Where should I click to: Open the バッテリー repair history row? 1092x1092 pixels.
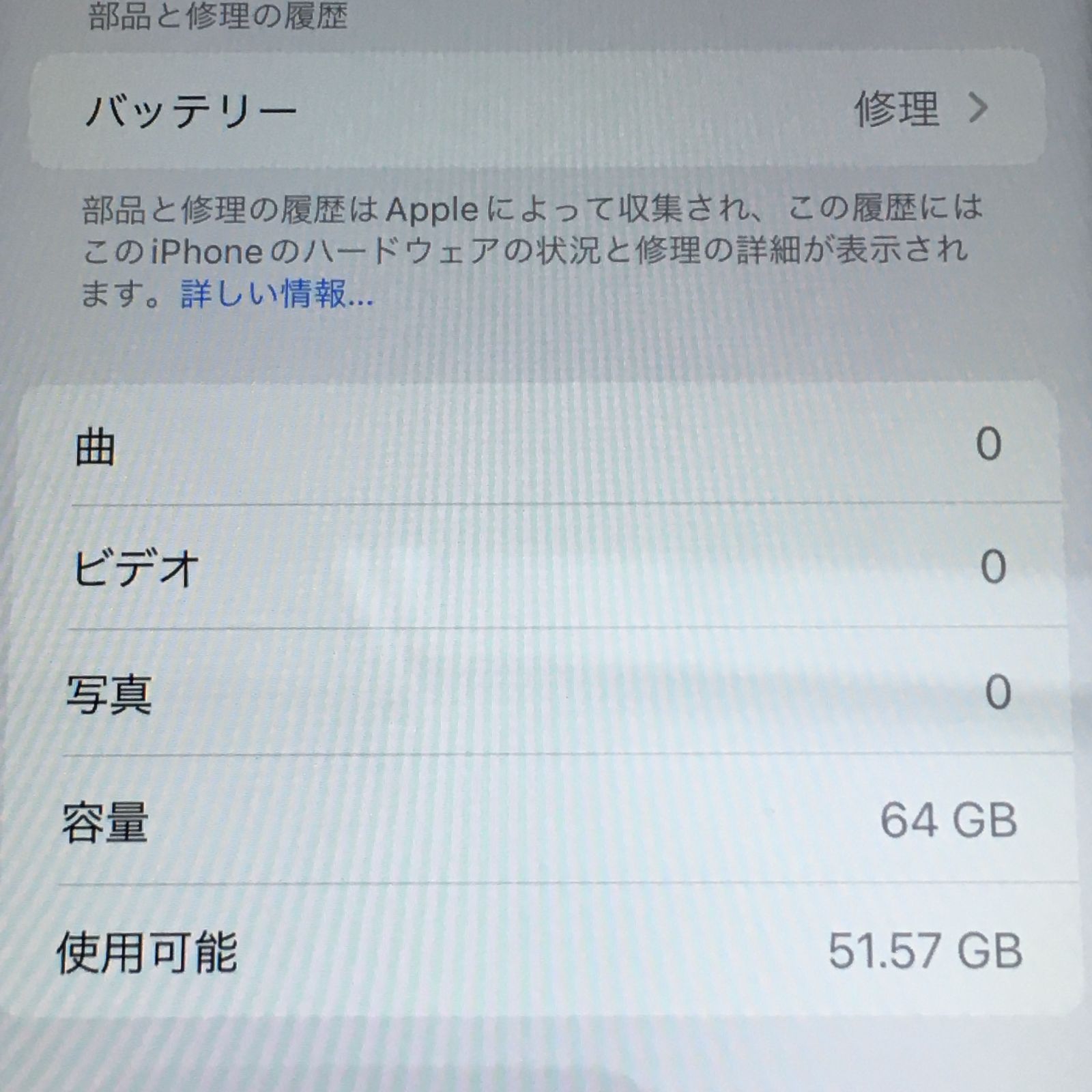(537, 110)
